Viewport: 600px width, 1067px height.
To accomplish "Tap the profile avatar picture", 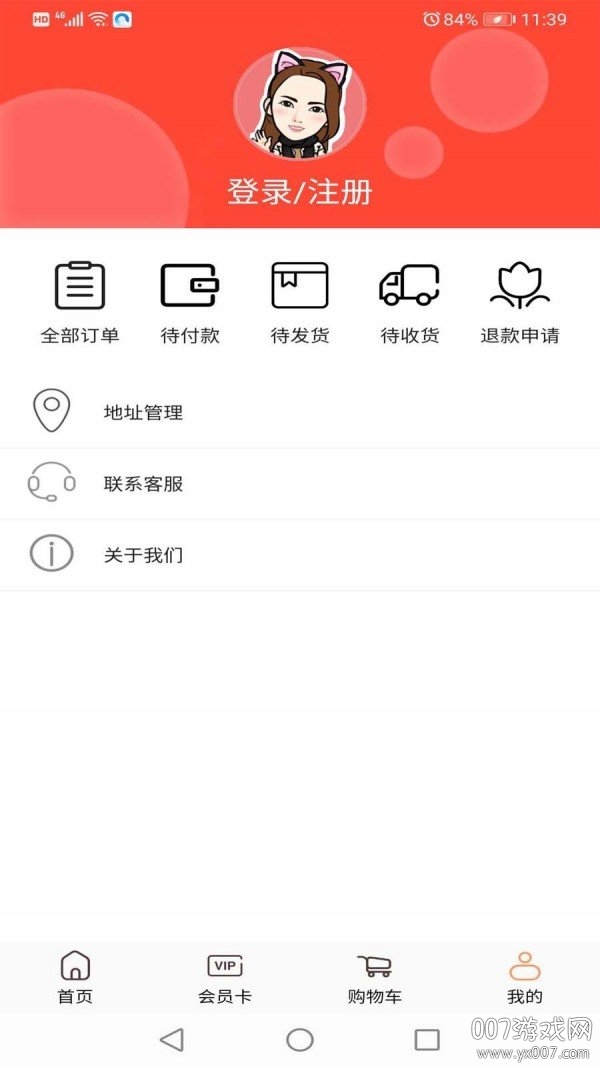I will [300, 104].
